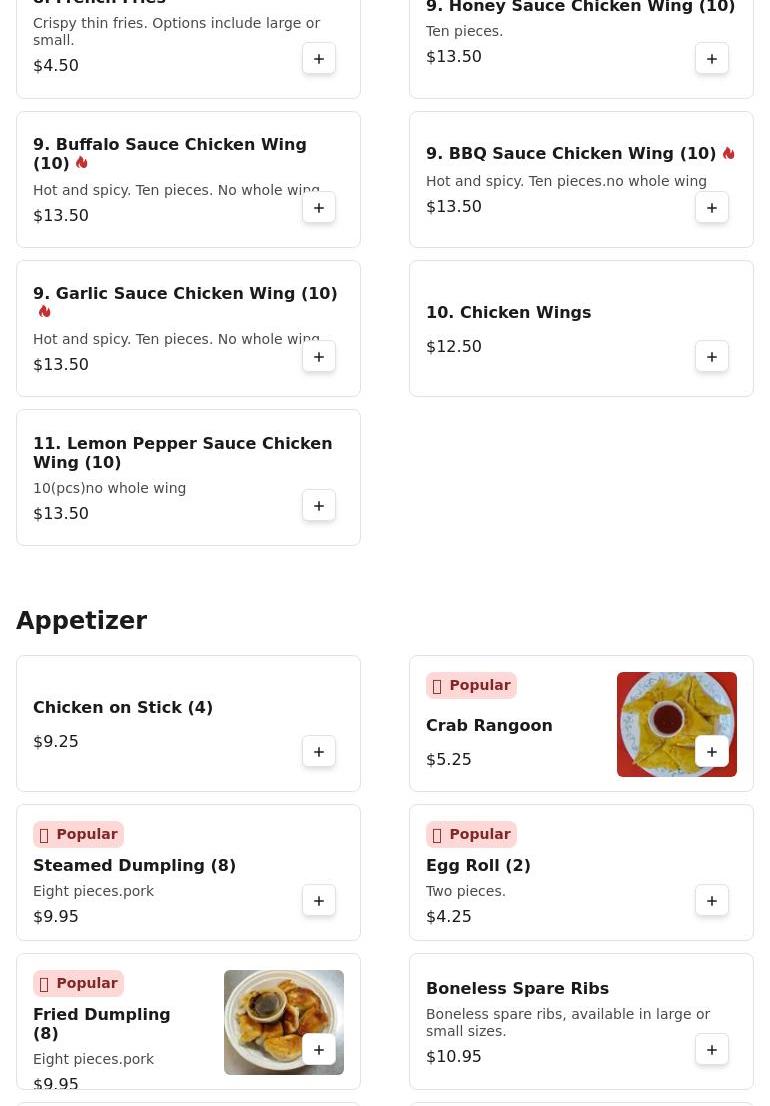Add Egg Roll (2) to the cart
Viewport: 770px width, 1106px height.
[x=712, y=901]
